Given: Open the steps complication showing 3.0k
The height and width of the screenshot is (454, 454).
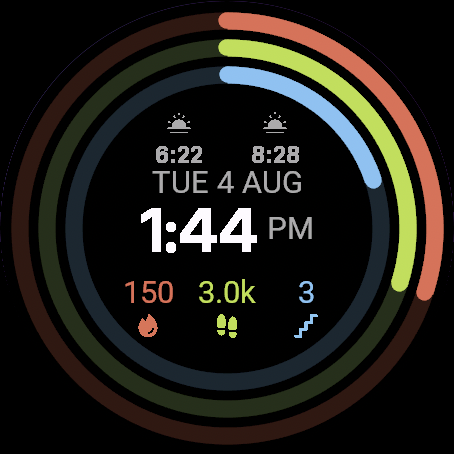Looking at the screenshot, I should point(227,308).
